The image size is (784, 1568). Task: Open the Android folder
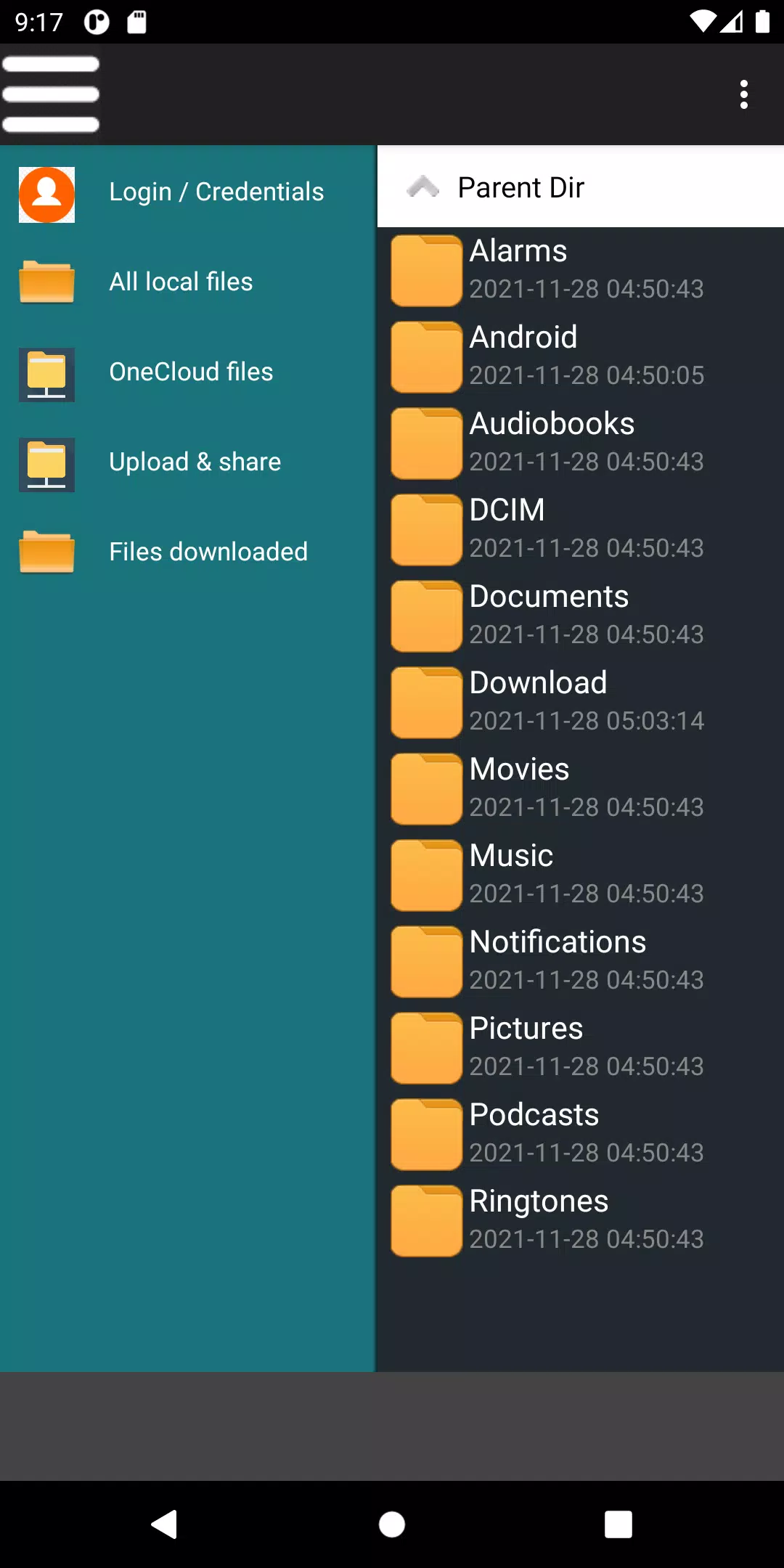click(581, 356)
